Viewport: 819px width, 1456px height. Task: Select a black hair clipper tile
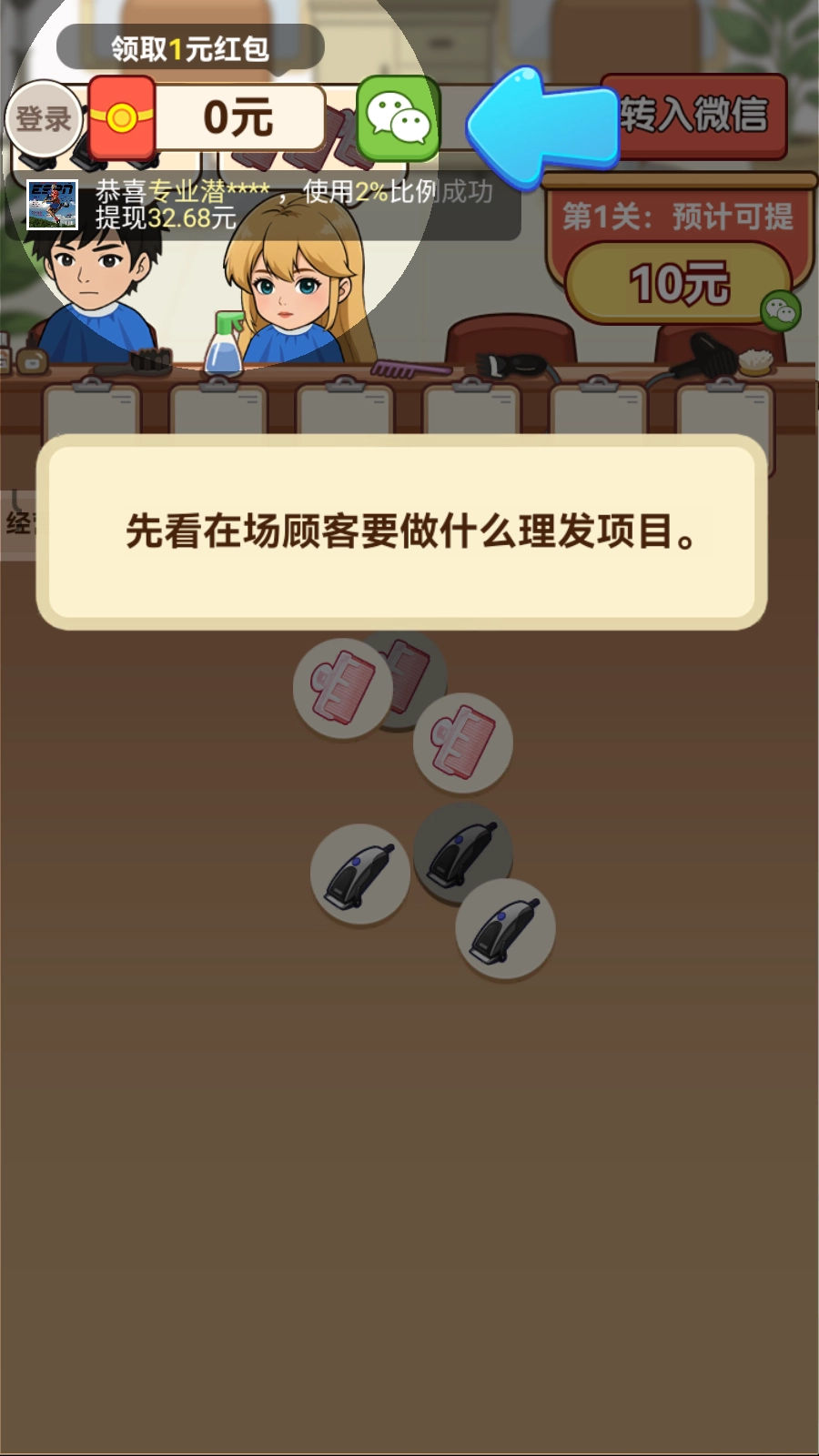point(359,874)
